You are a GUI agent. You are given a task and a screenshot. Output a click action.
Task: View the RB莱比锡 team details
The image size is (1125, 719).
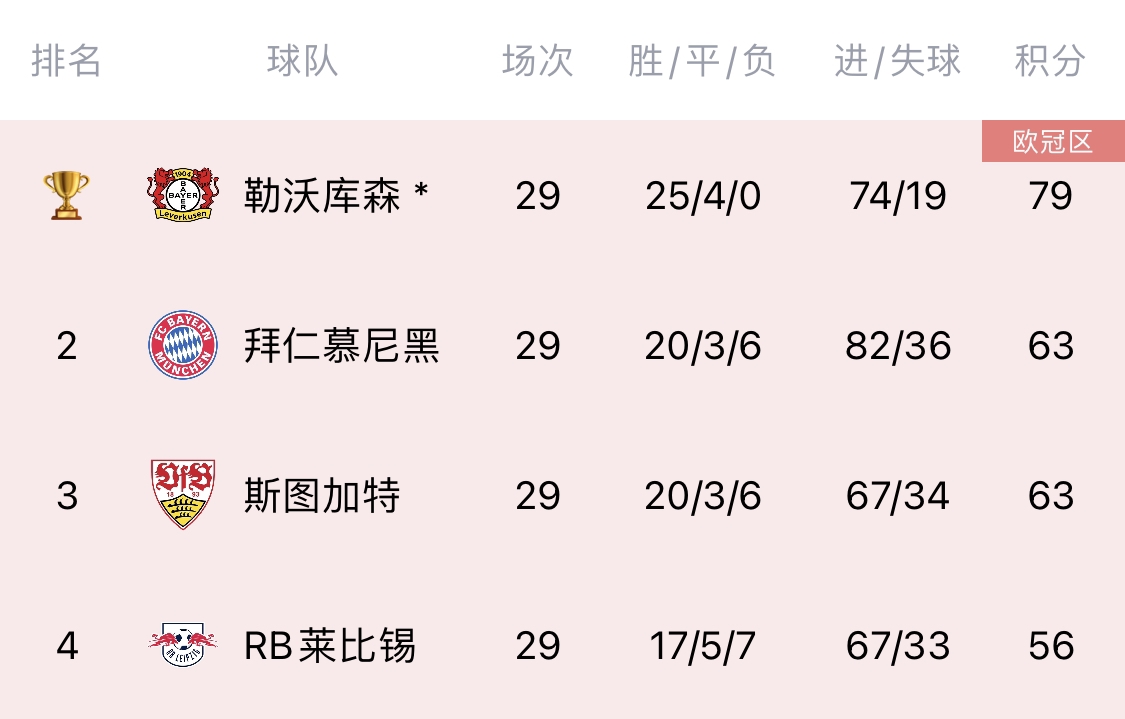click(329, 646)
